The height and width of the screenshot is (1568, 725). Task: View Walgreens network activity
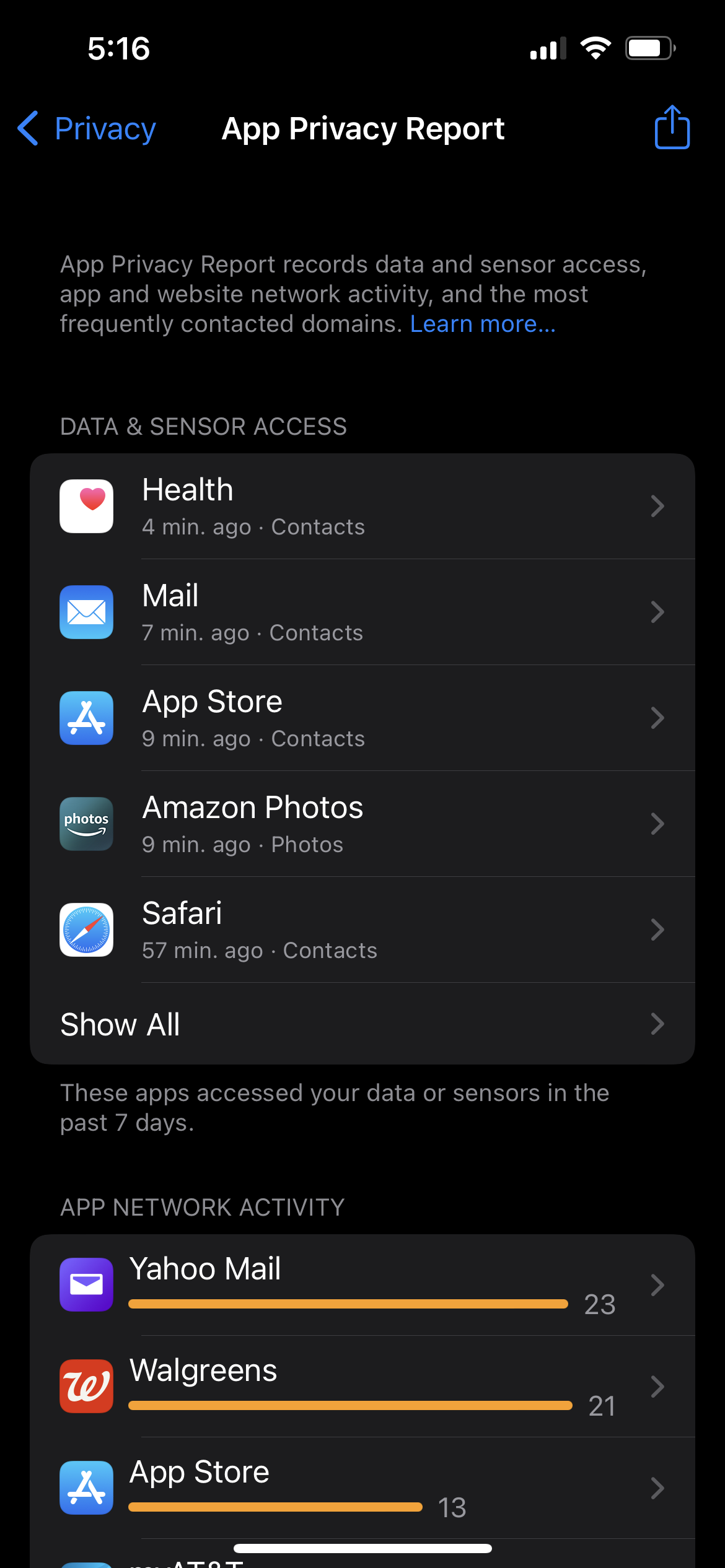click(x=362, y=1387)
